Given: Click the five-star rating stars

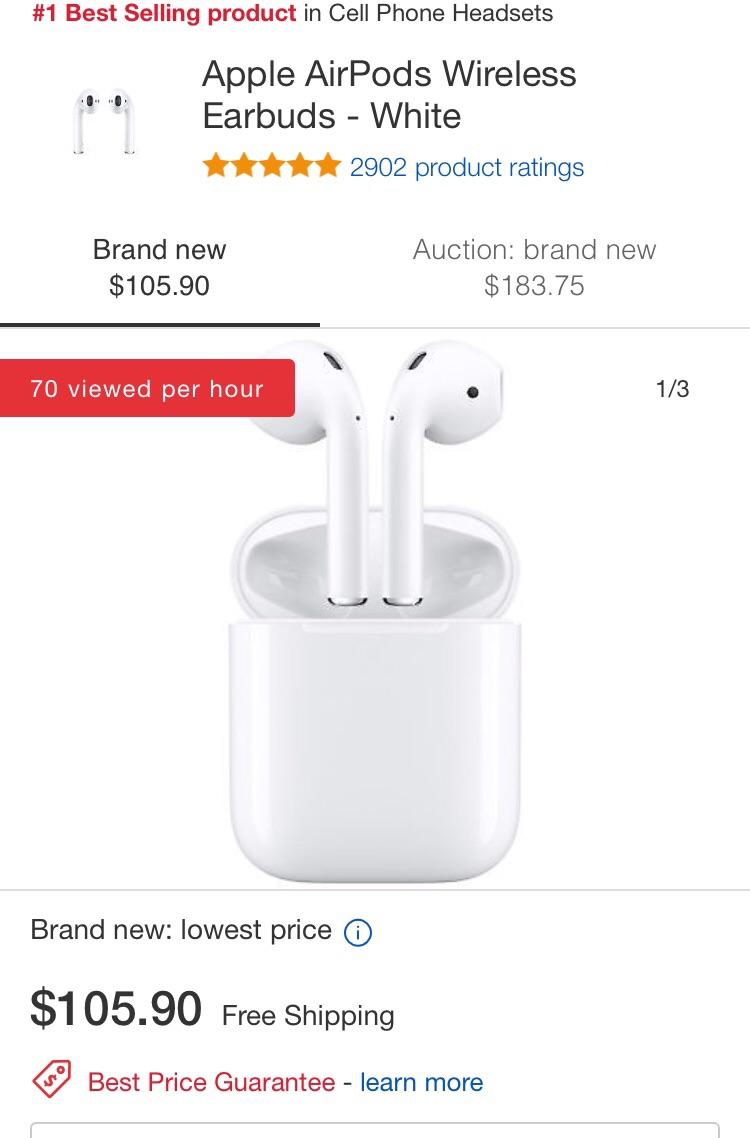Looking at the screenshot, I should point(270,166).
